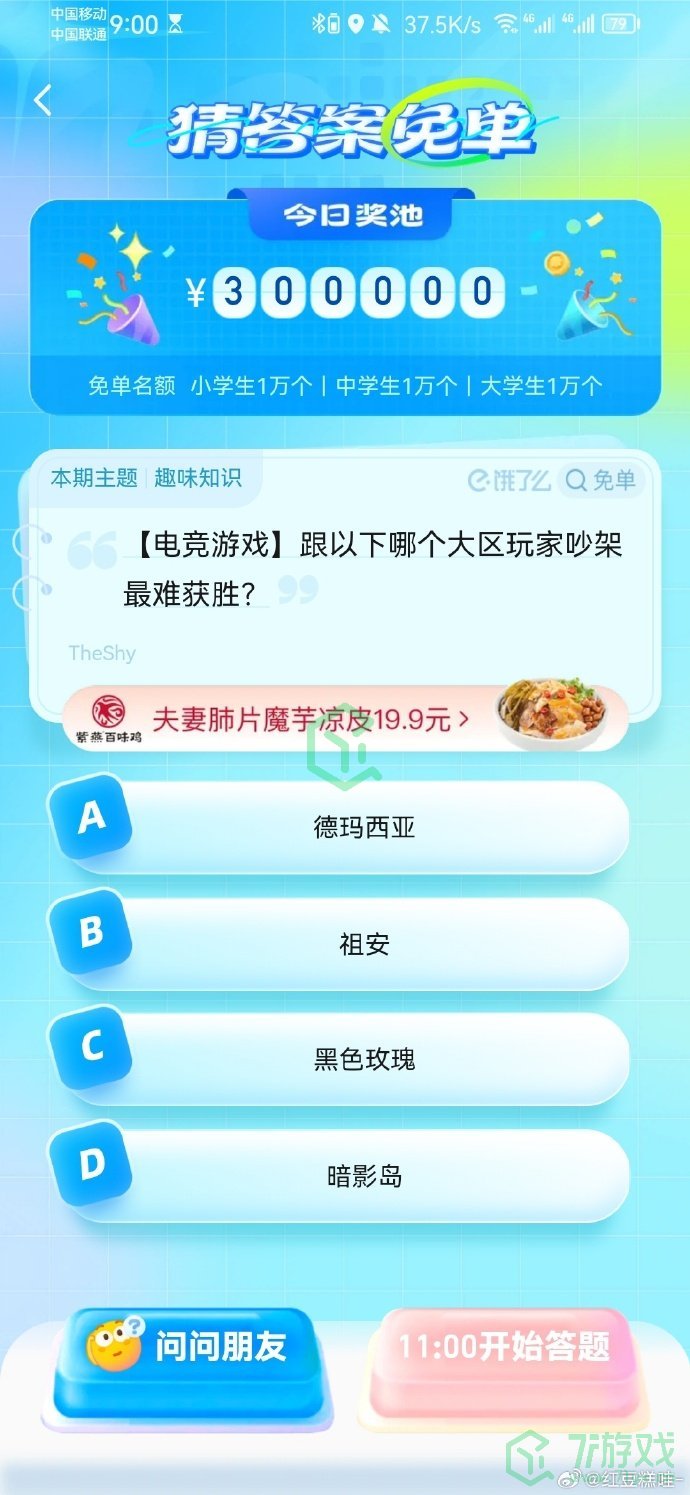Screen dimensions: 690x1495
Task: Go back using the top-left arrow
Action: coord(42,101)
